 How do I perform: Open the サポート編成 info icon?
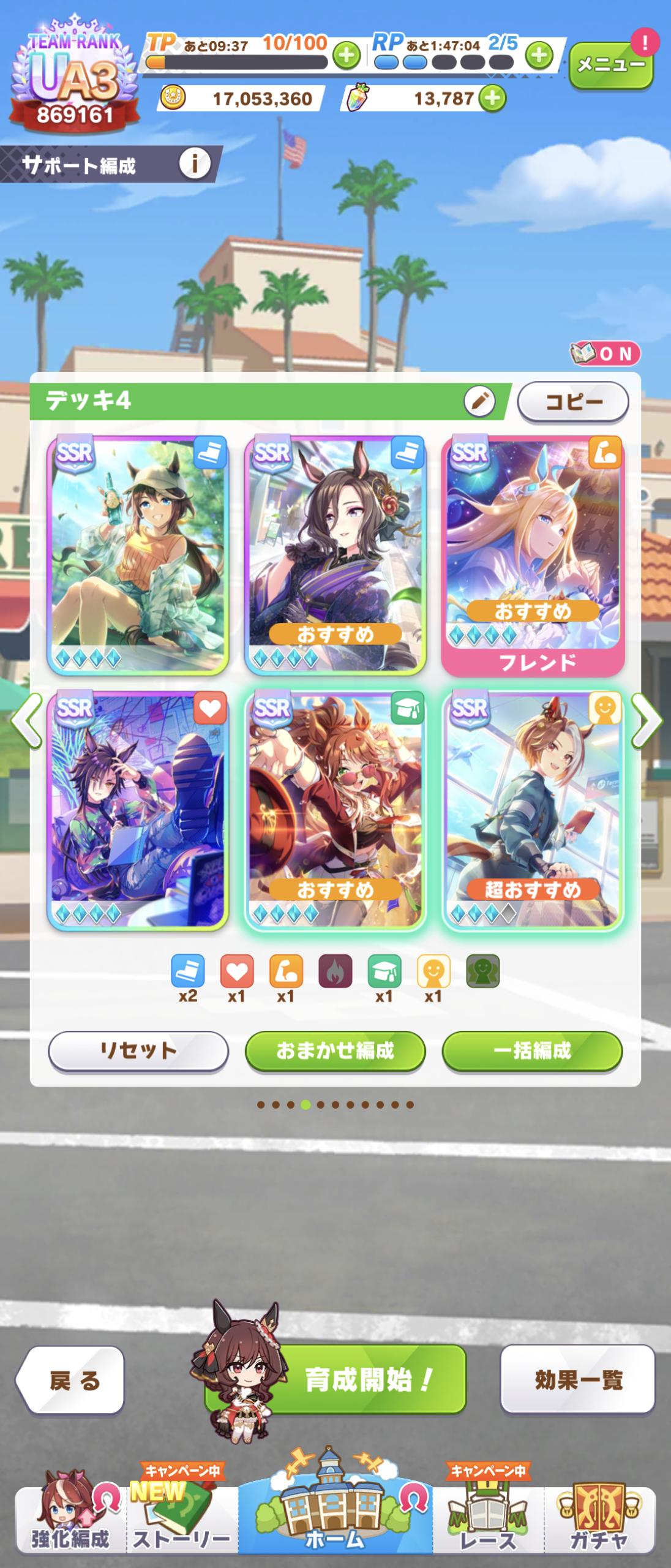(195, 164)
